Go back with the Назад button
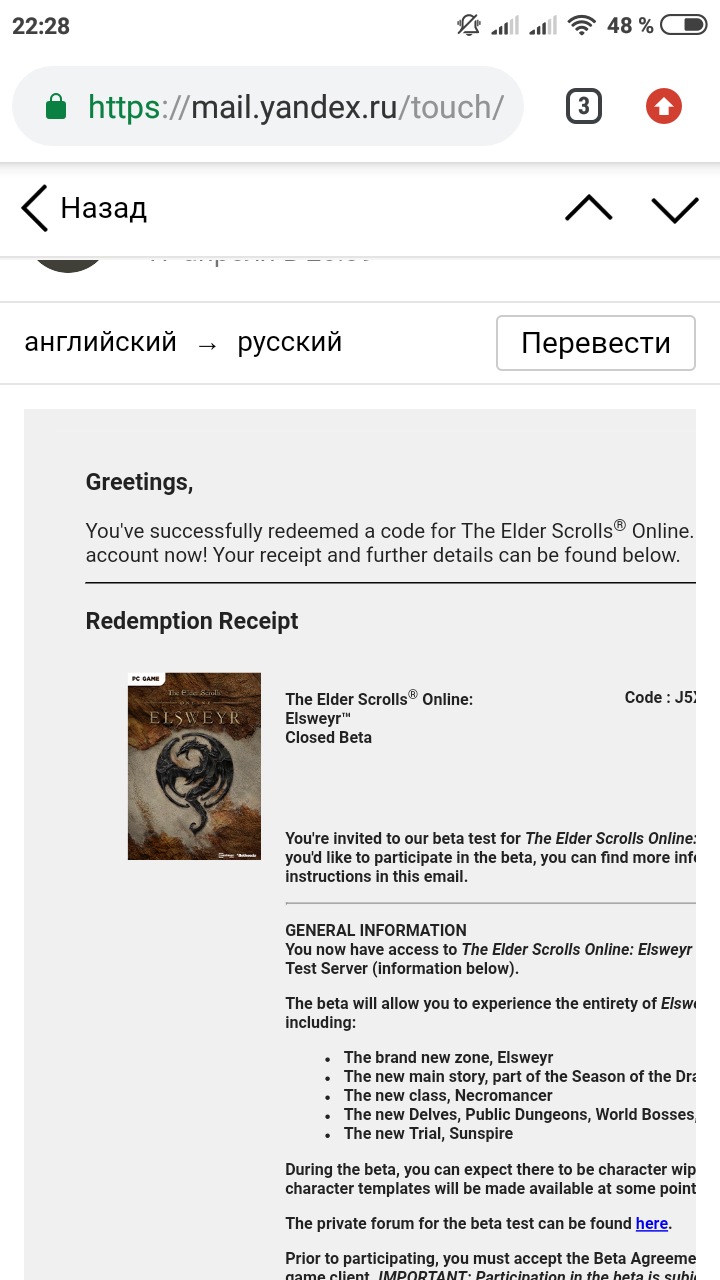720x1280 pixels. (84, 208)
